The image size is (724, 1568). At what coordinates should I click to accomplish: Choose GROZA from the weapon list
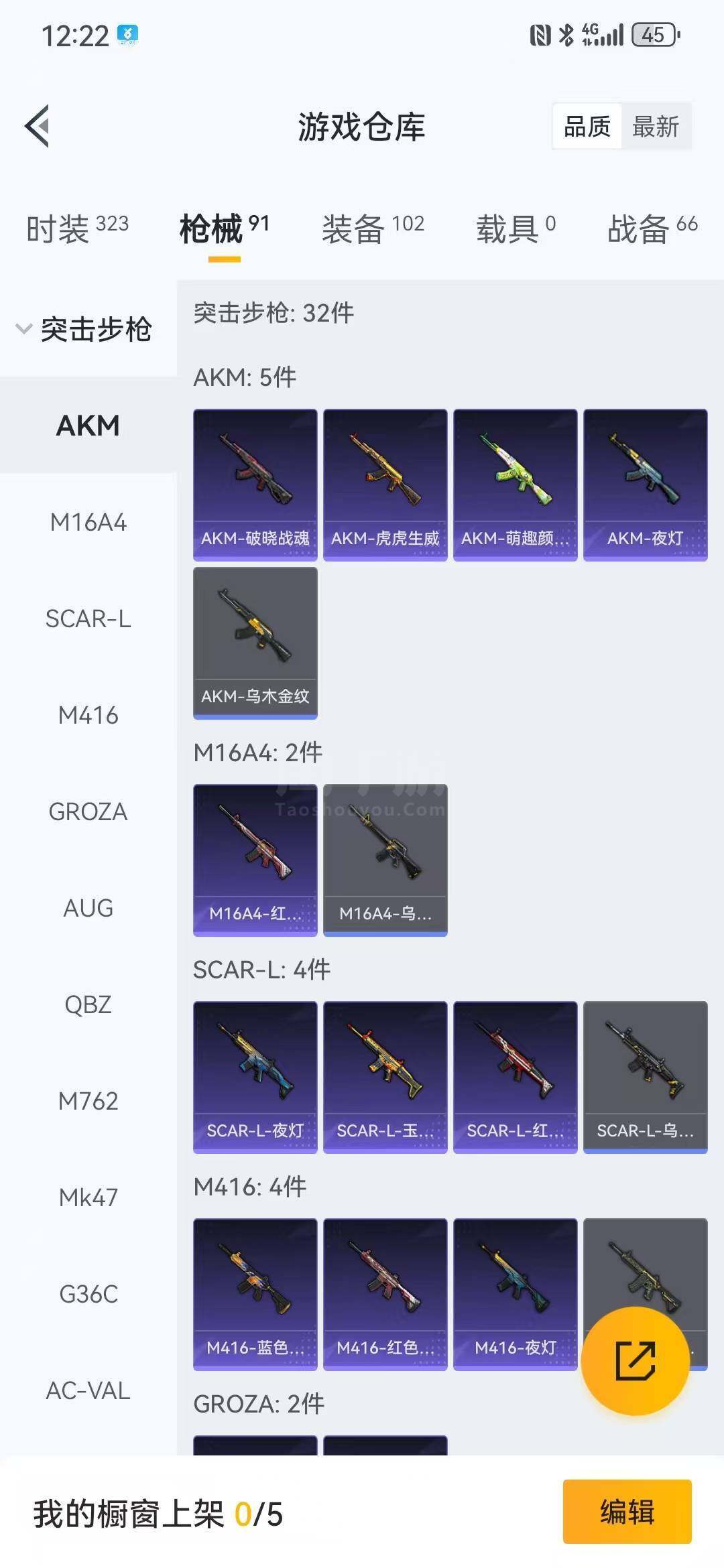point(88,811)
